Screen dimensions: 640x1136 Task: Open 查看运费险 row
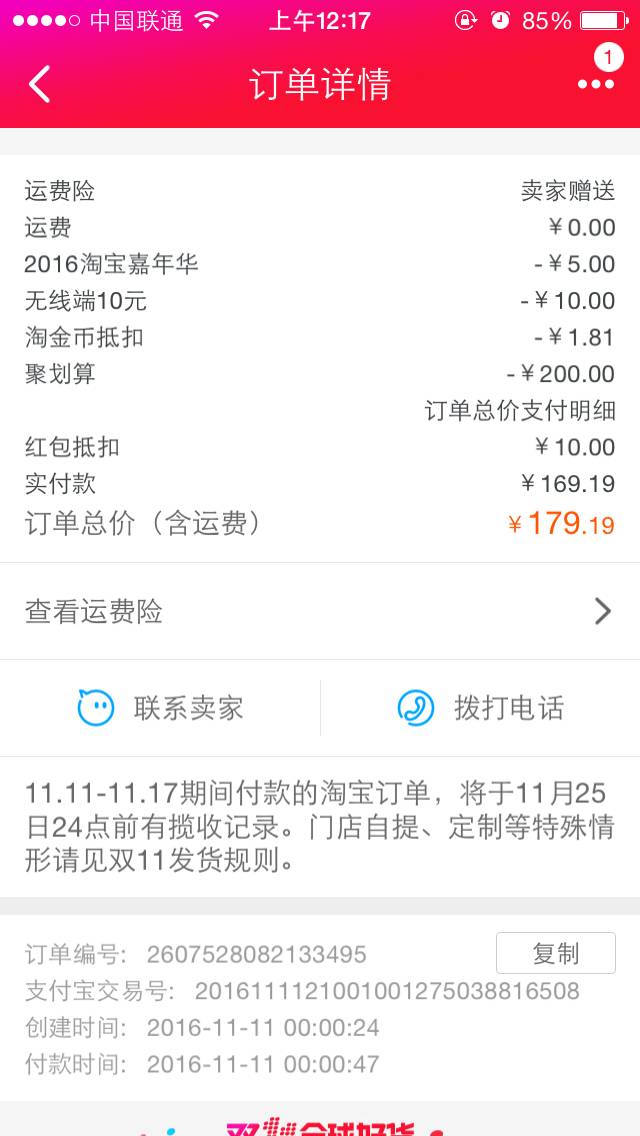click(x=320, y=611)
